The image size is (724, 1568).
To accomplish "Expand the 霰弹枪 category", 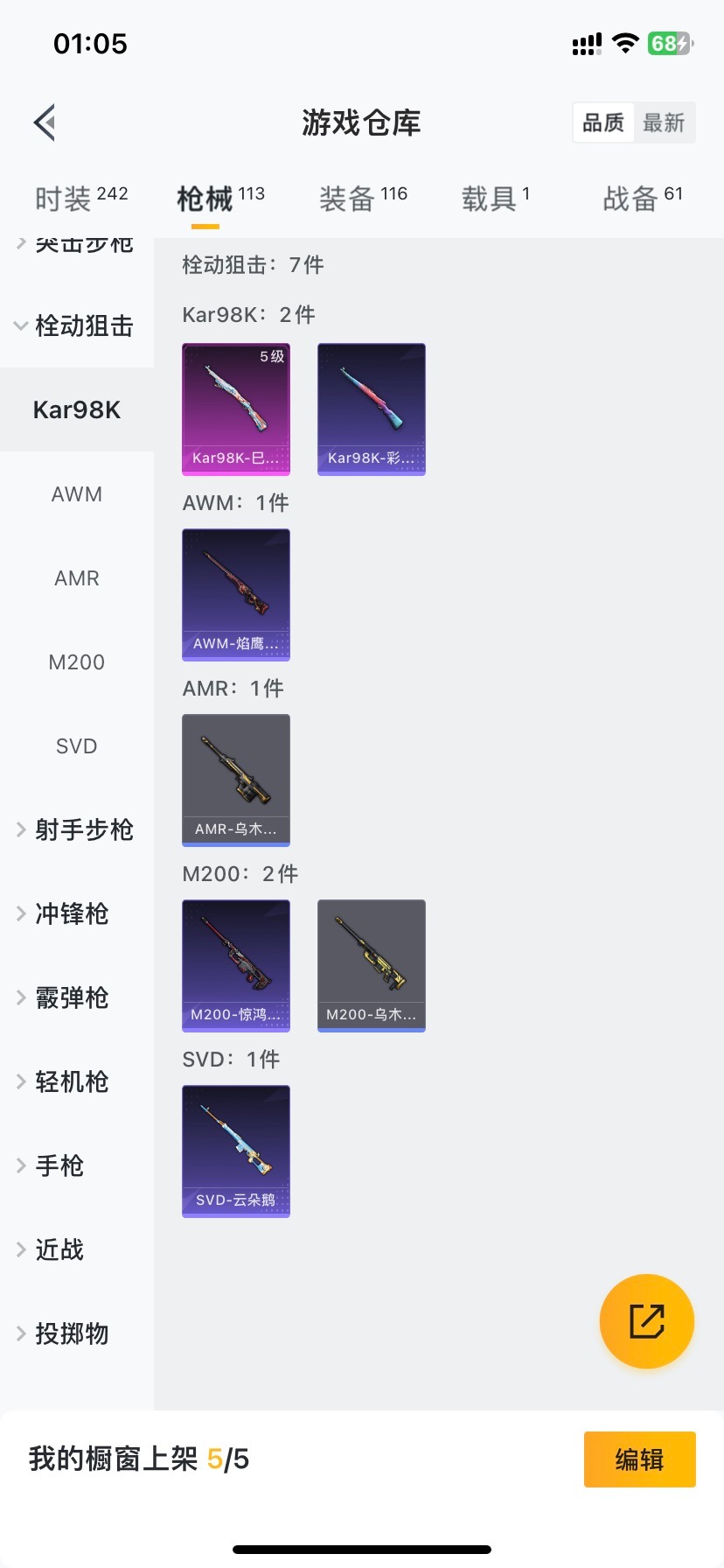I will pyautogui.click(x=70, y=997).
